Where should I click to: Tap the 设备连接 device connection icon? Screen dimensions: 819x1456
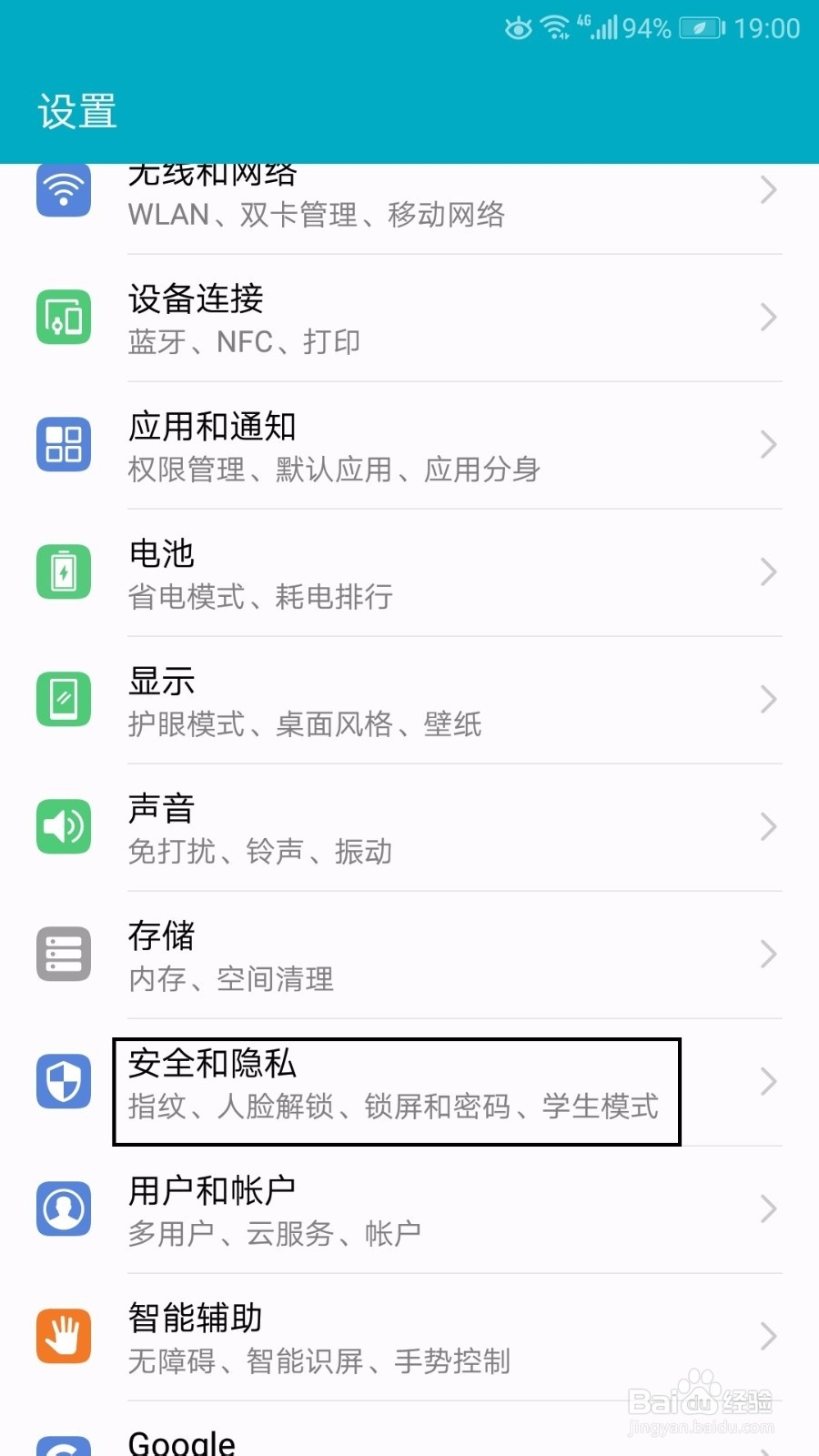[x=63, y=317]
